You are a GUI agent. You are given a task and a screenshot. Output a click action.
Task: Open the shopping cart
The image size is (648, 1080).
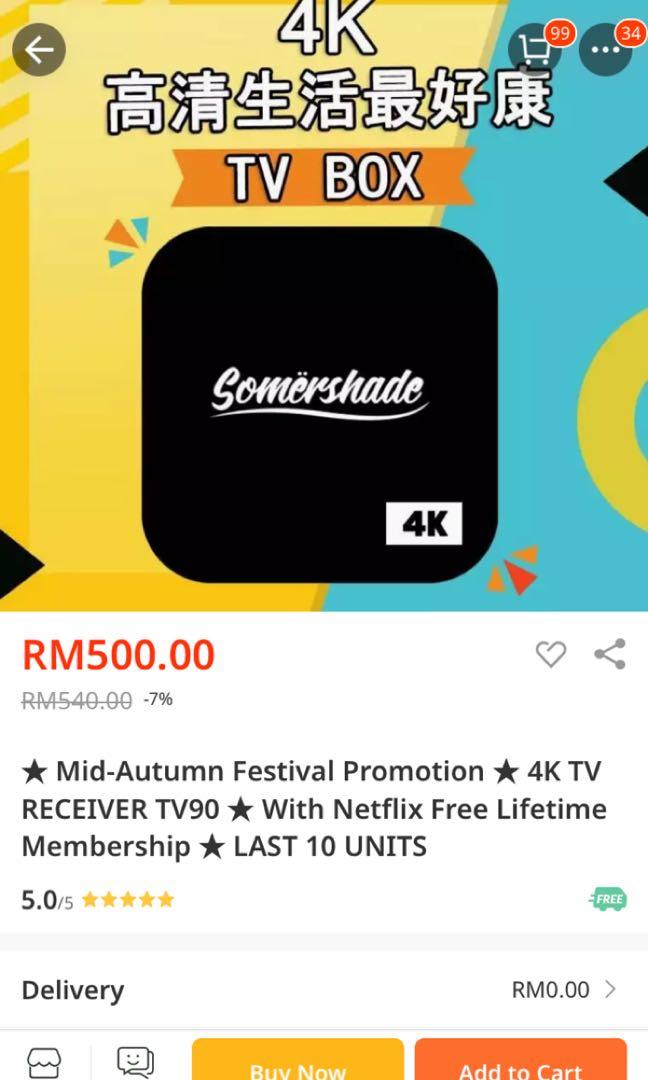click(535, 50)
